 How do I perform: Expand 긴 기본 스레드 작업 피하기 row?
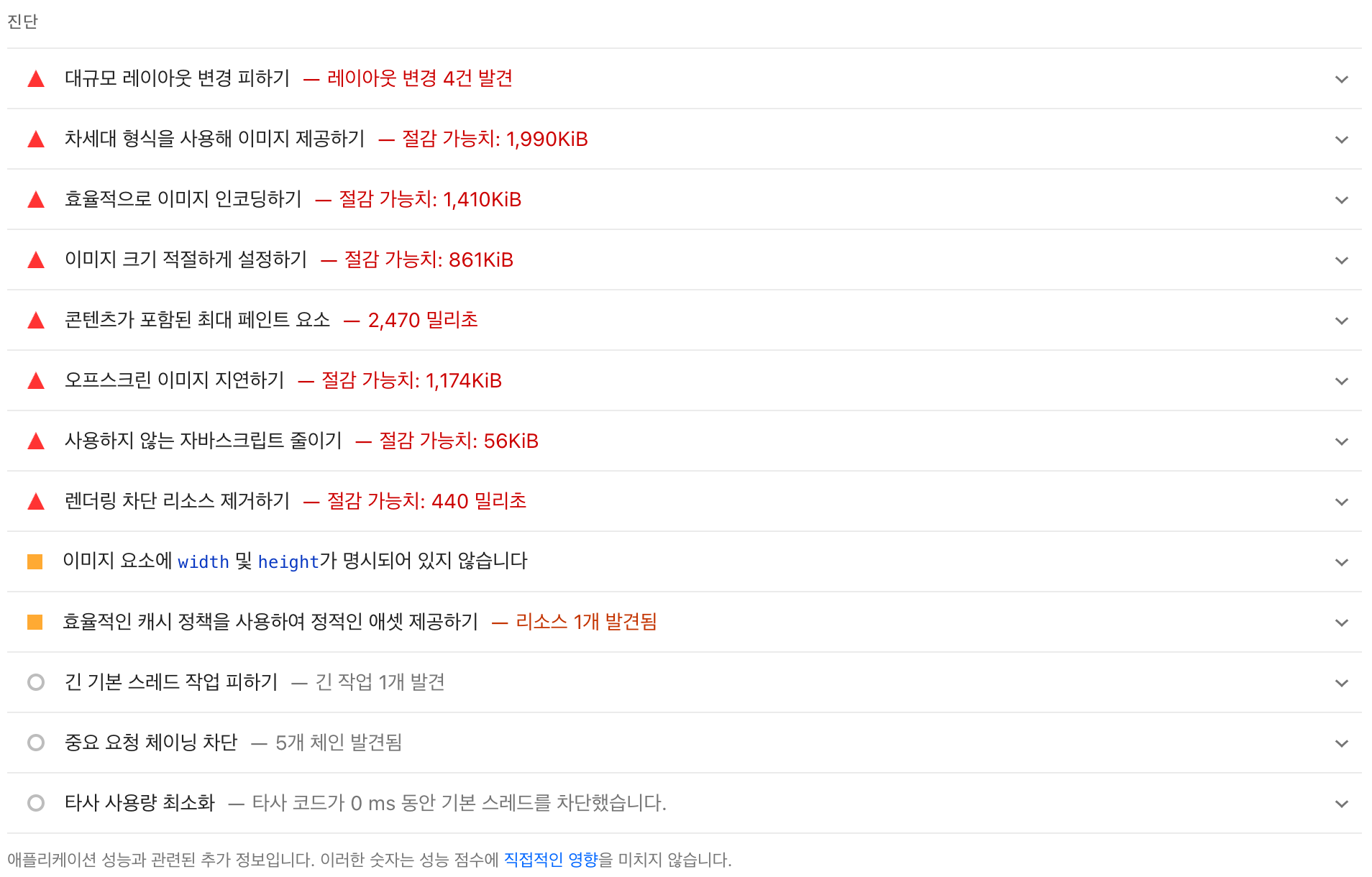[x=1341, y=683]
